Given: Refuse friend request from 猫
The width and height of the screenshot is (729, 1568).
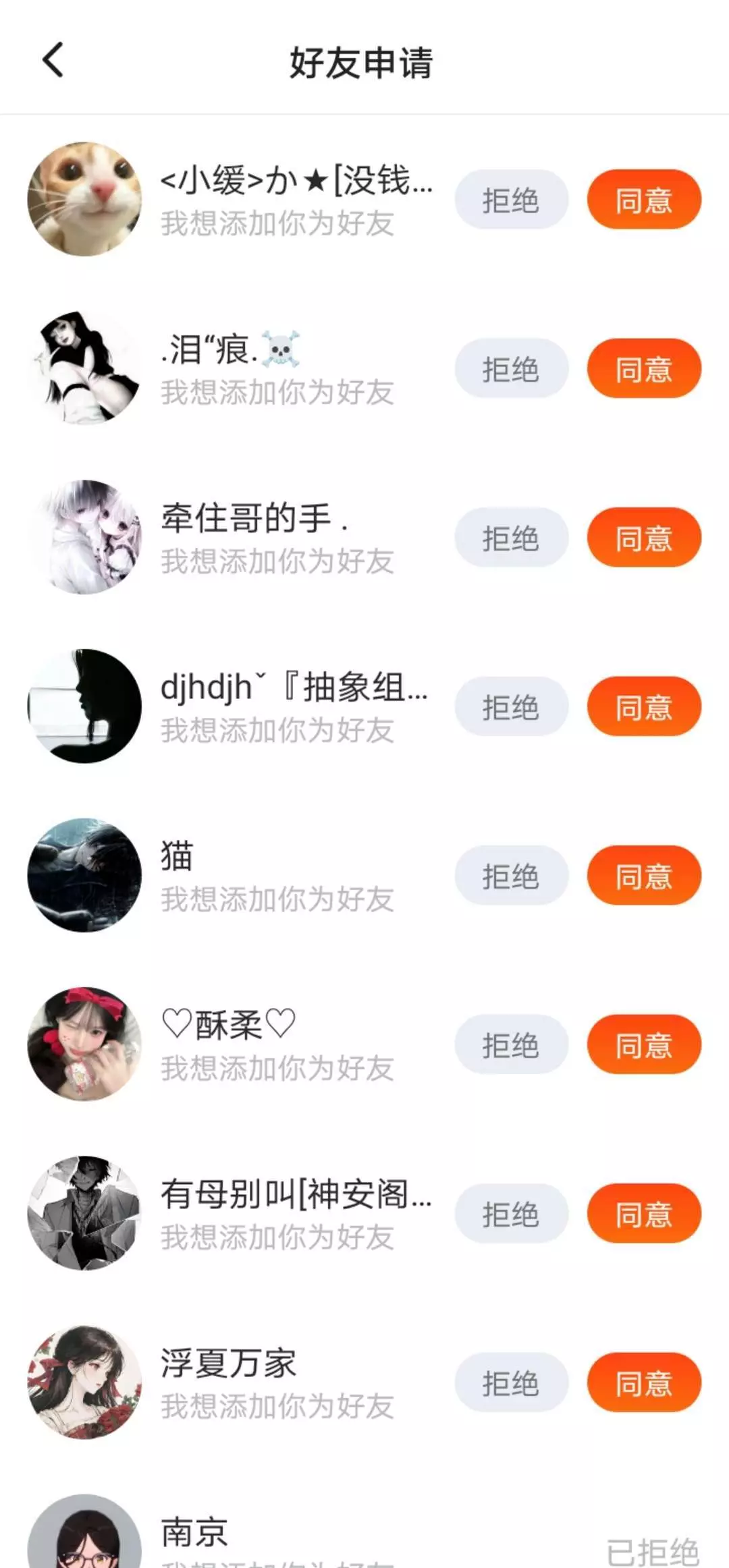Looking at the screenshot, I should (511, 876).
